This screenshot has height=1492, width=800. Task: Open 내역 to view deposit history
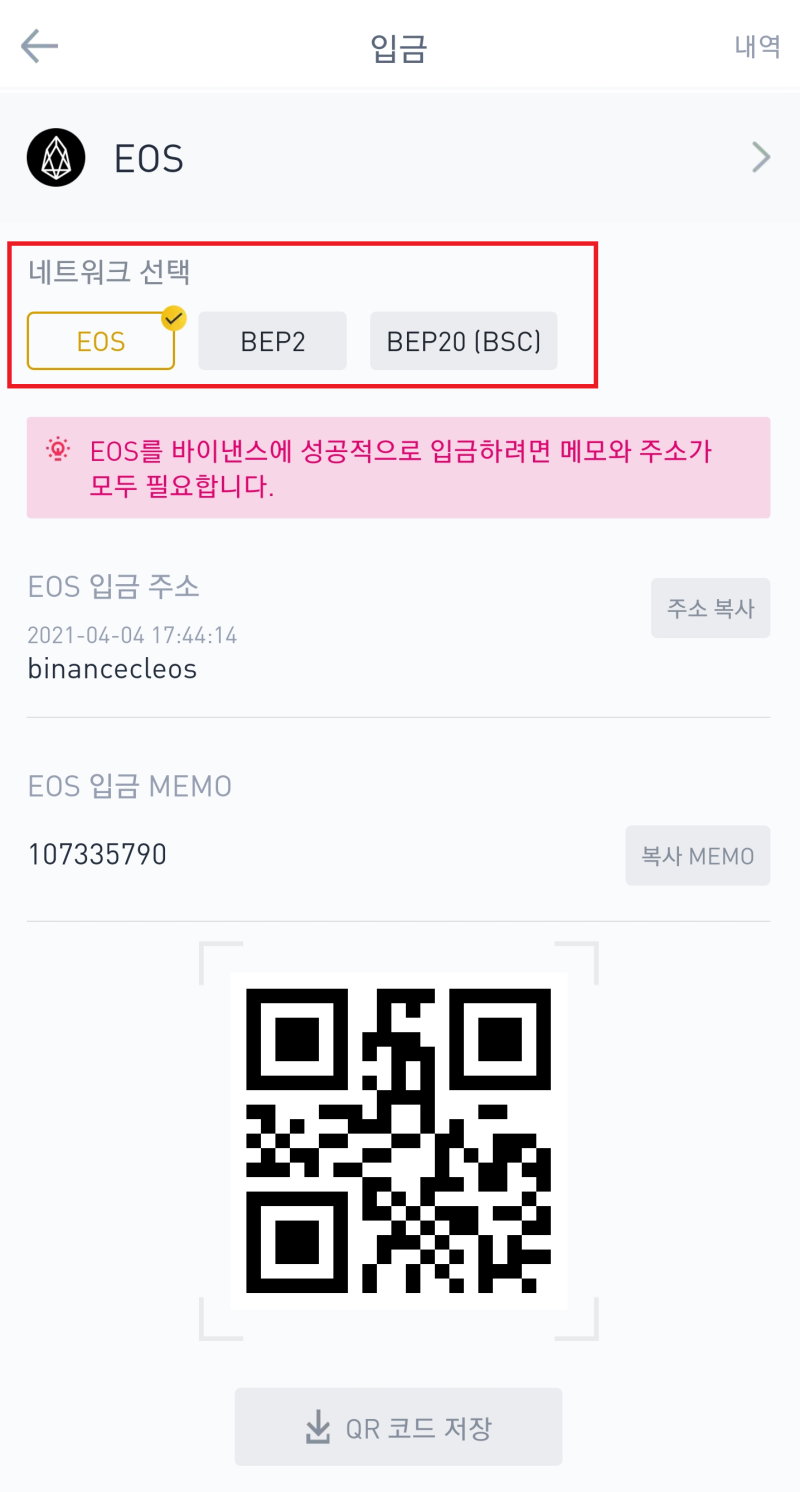point(757,46)
